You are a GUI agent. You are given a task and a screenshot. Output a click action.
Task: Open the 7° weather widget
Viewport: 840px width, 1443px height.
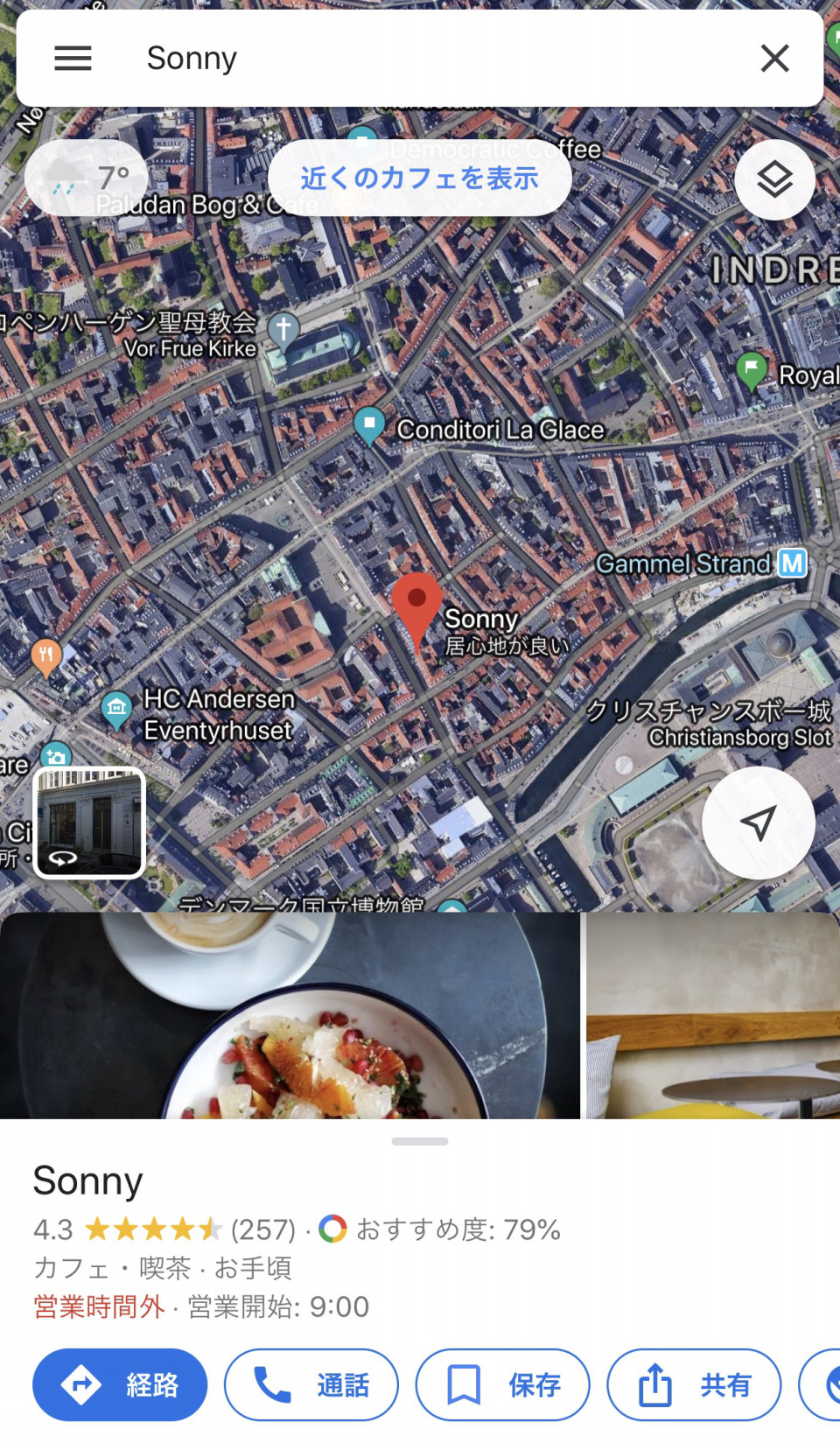(x=86, y=179)
